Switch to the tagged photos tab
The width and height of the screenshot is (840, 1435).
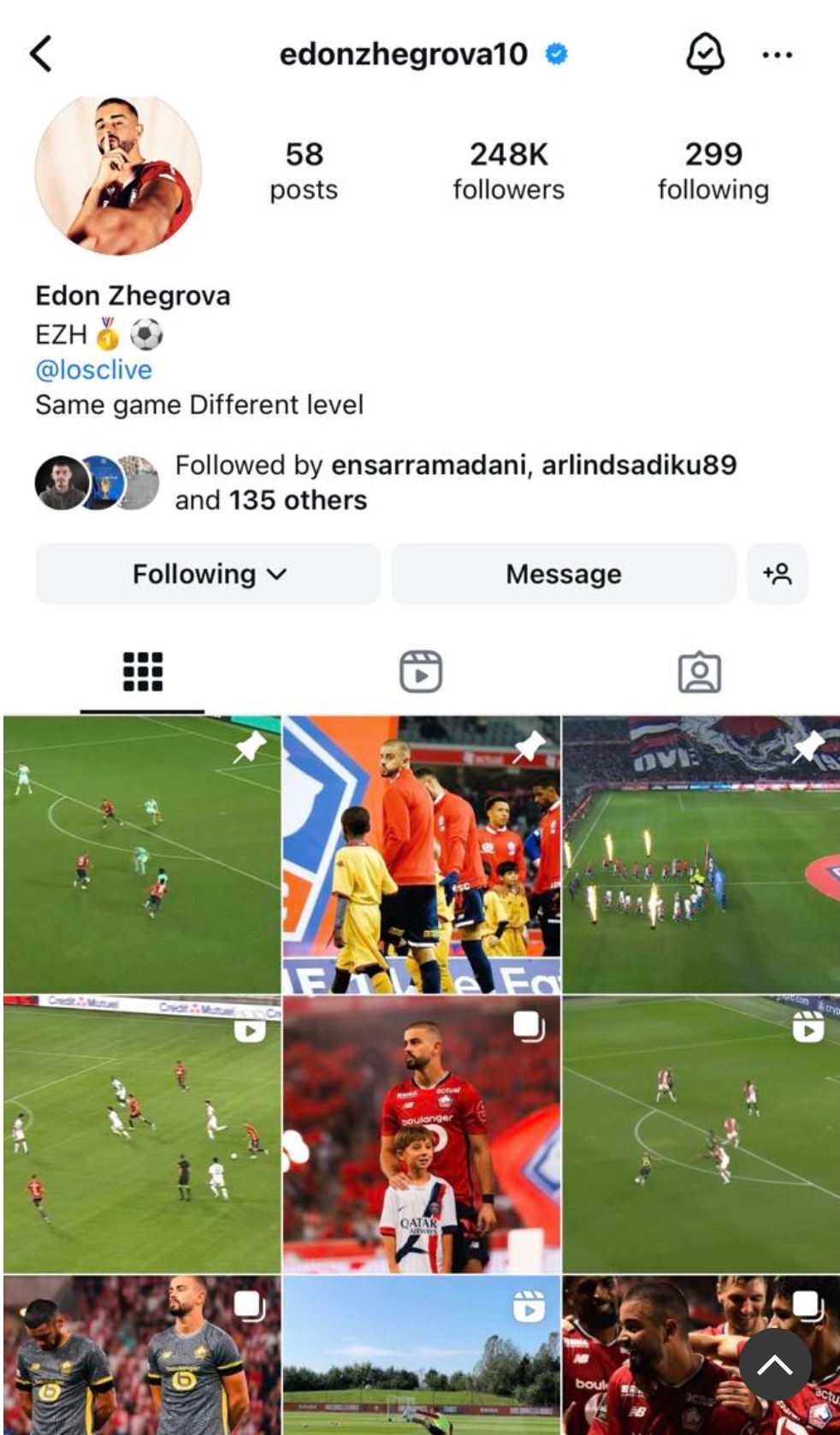(699, 673)
